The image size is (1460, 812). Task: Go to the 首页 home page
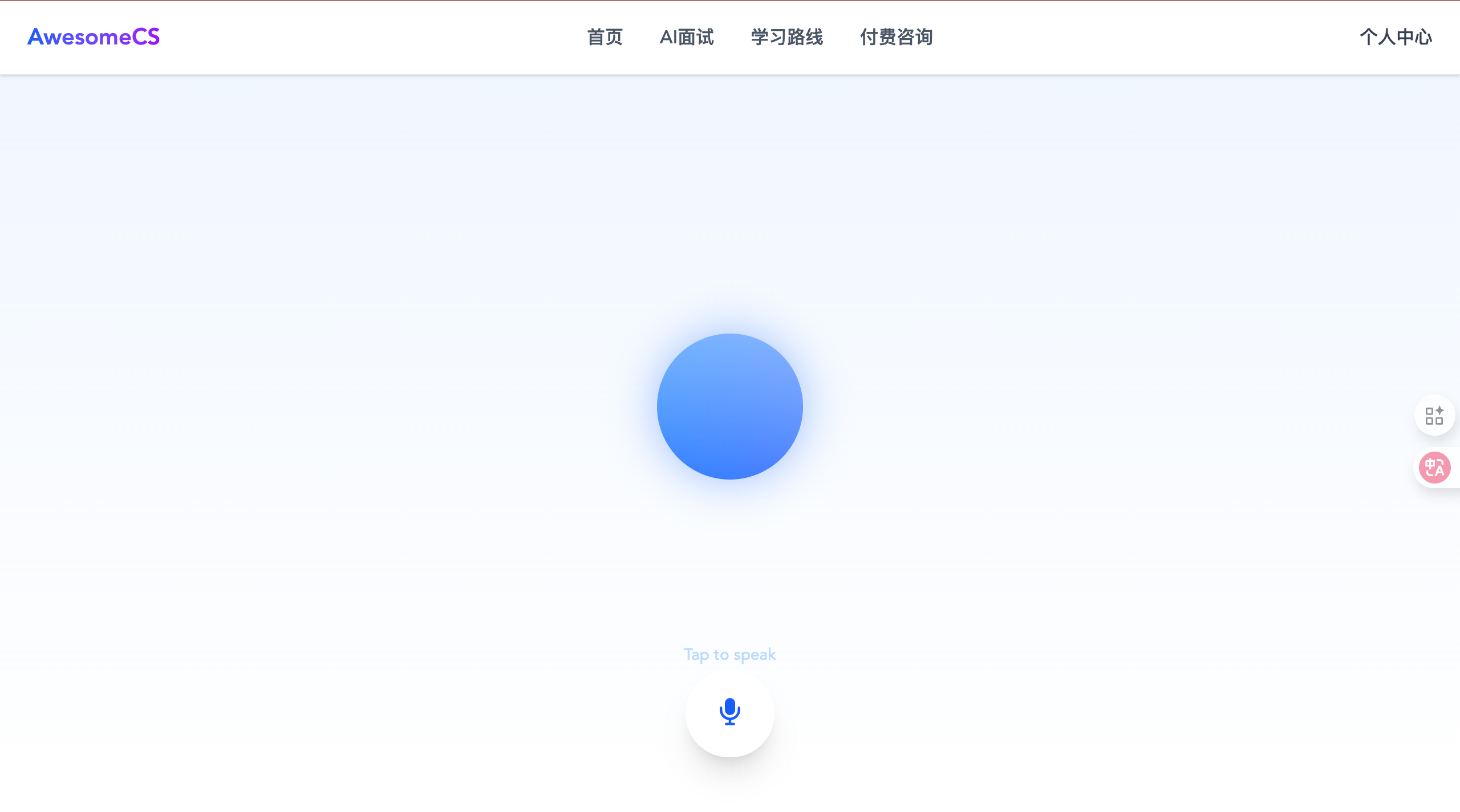click(605, 37)
